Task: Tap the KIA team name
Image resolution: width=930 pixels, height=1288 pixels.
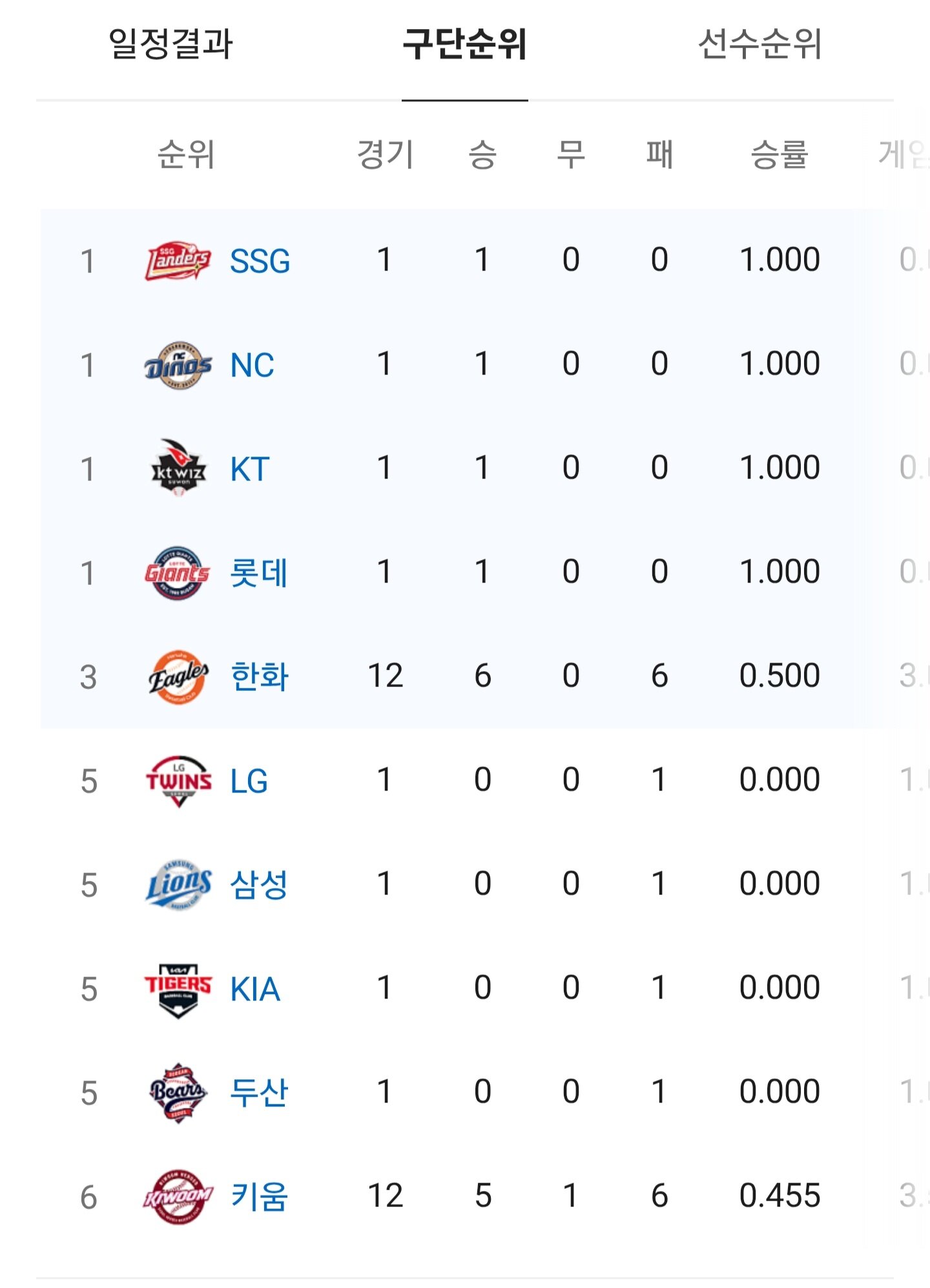Action: click(x=255, y=989)
